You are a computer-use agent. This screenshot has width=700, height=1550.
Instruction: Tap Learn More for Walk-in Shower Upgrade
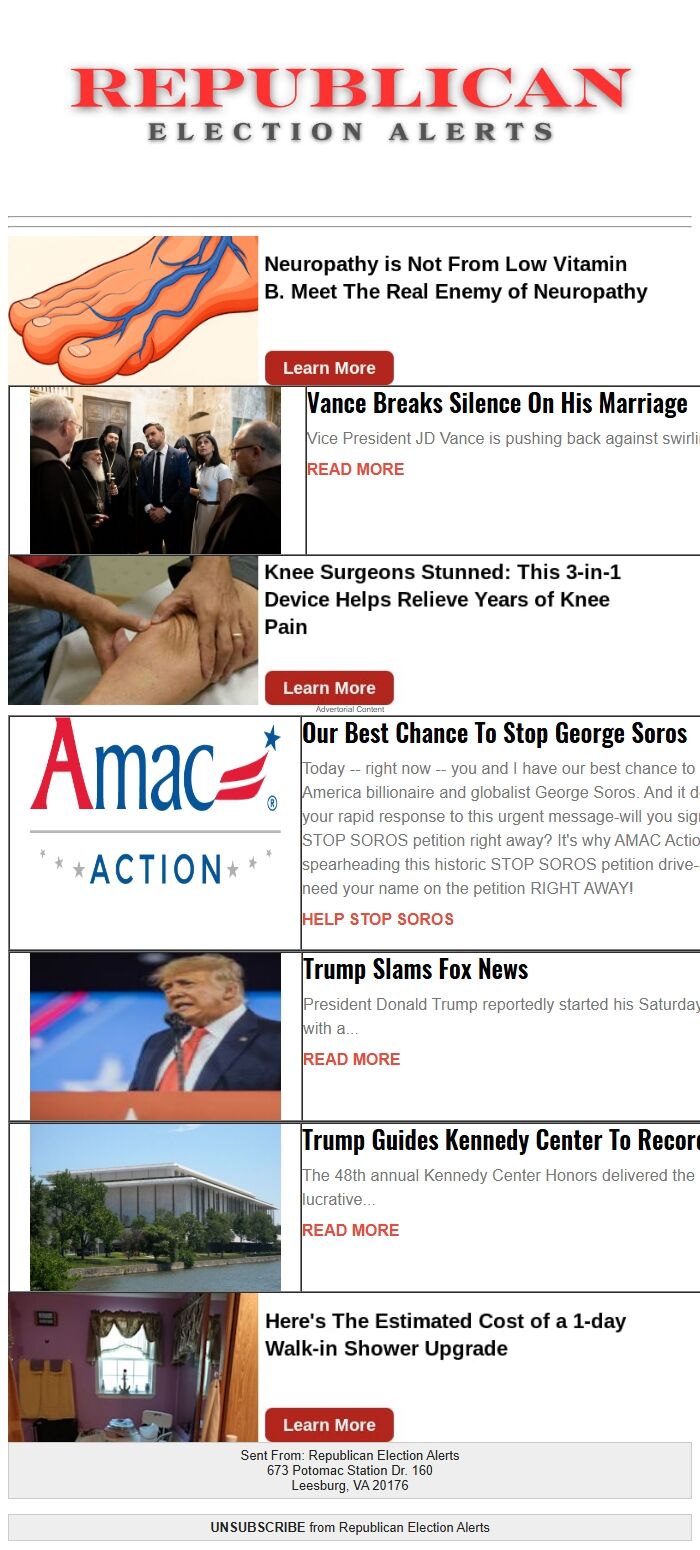[x=329, y=1425]
